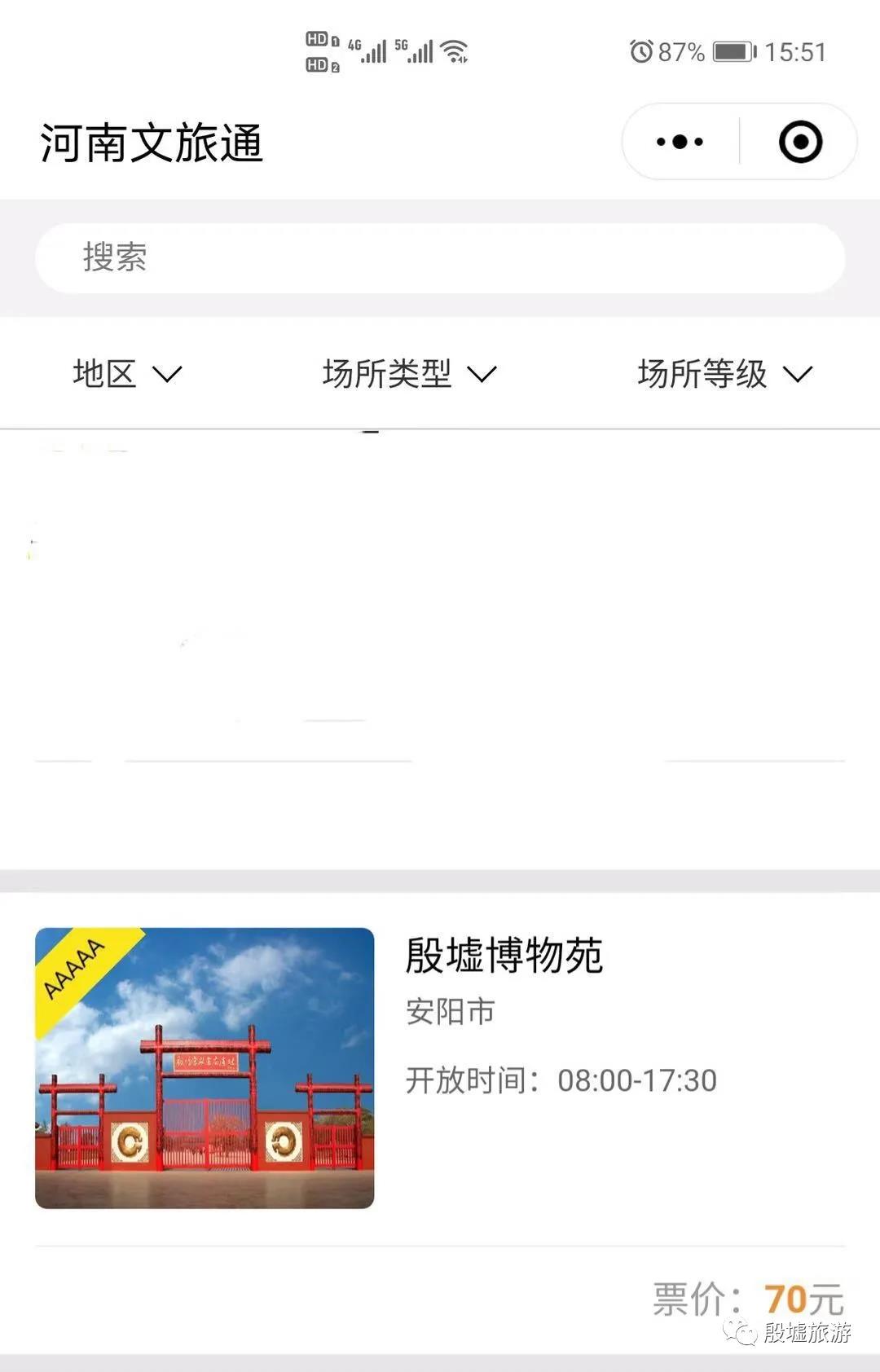The width and height of the screenshot is (880, 1372).
Task: Expand the 场所等级 venue level filter
Action: tap(724, 374)
